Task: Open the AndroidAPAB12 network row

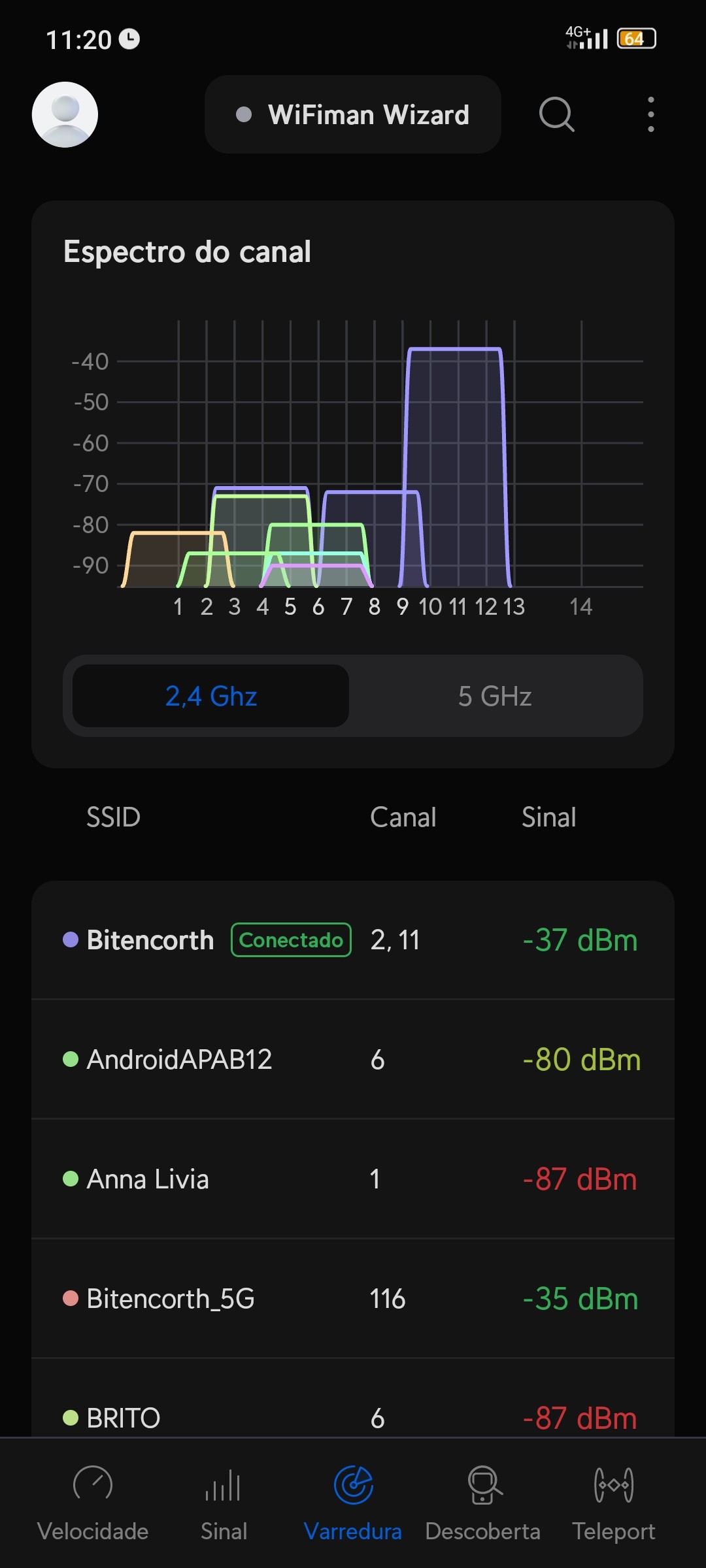Action: [352, 1059]
